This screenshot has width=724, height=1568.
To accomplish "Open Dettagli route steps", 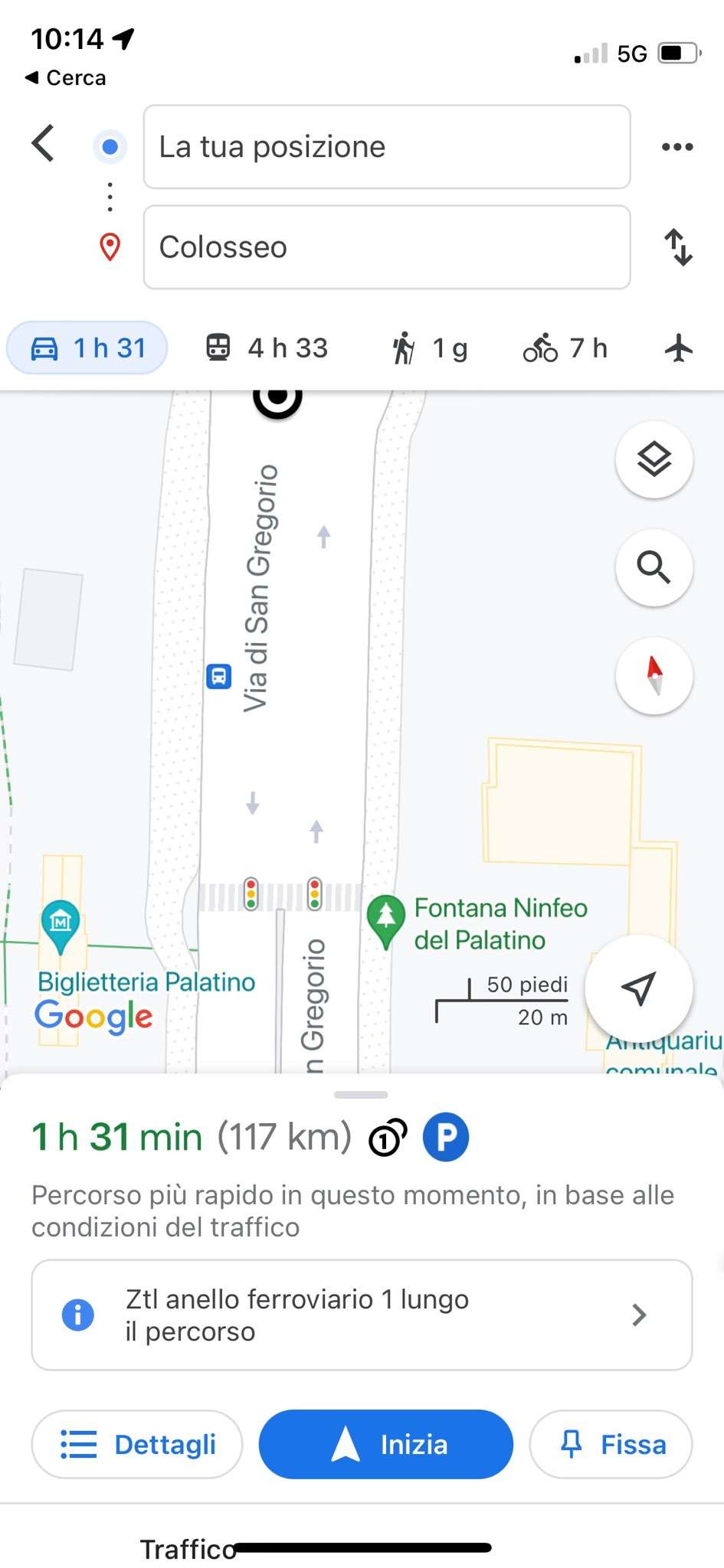I will (x=137, y=1444).
